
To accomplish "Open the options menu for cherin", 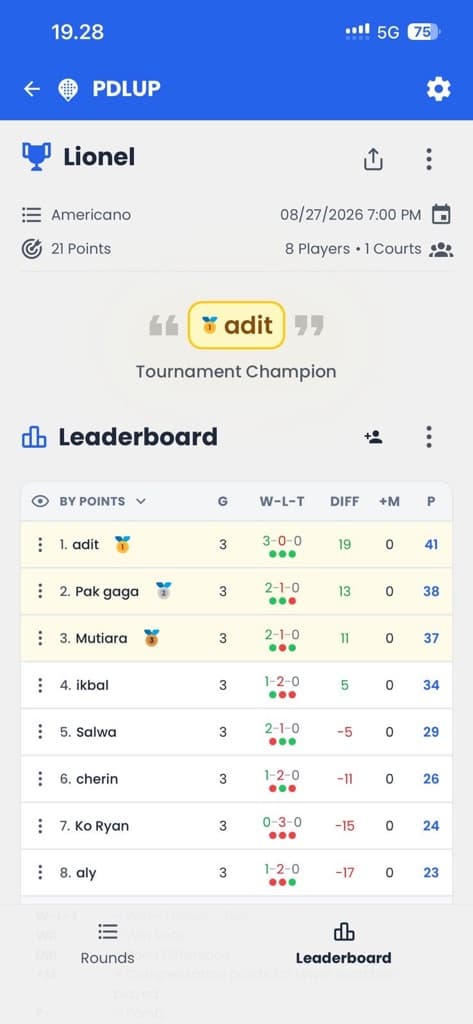I will (x=40, y=779).
